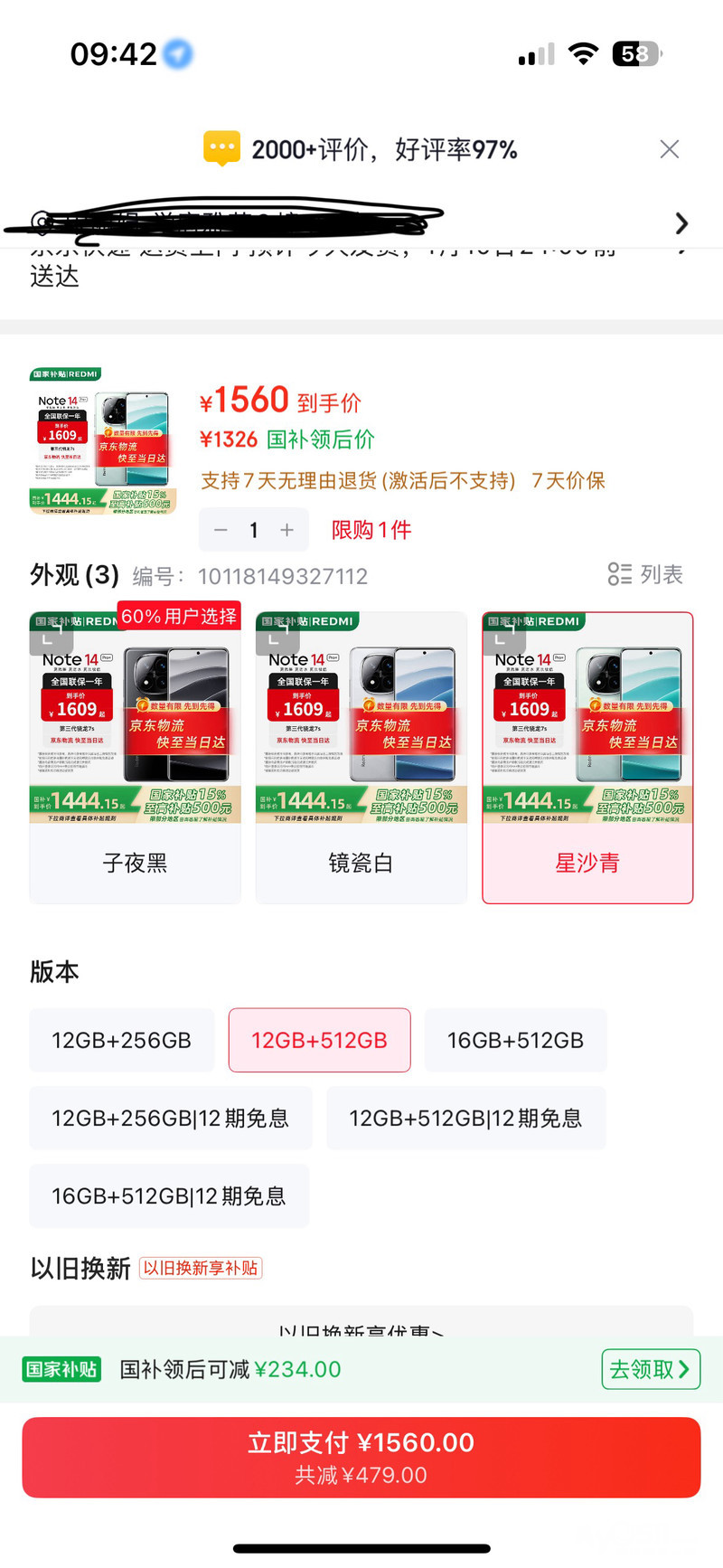The height and width of the screenshot is (1568, 723).
Task: Tap 立即支付 ¥1560.00 to pay
Action: click(361, 1457)
